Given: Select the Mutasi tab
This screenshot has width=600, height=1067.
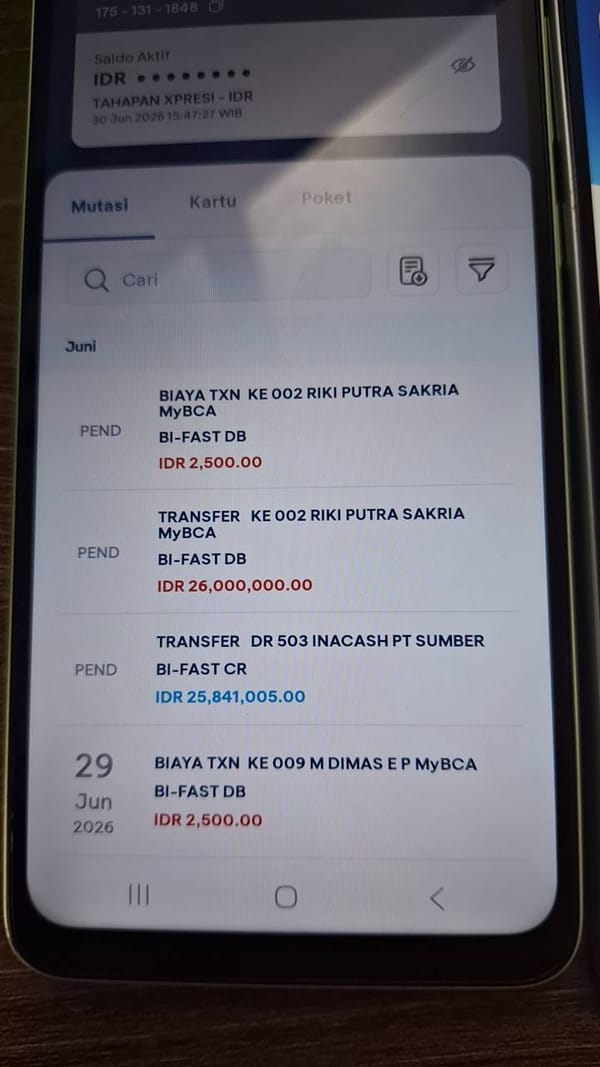Looking at the screenshot, I should click(99, 206).
